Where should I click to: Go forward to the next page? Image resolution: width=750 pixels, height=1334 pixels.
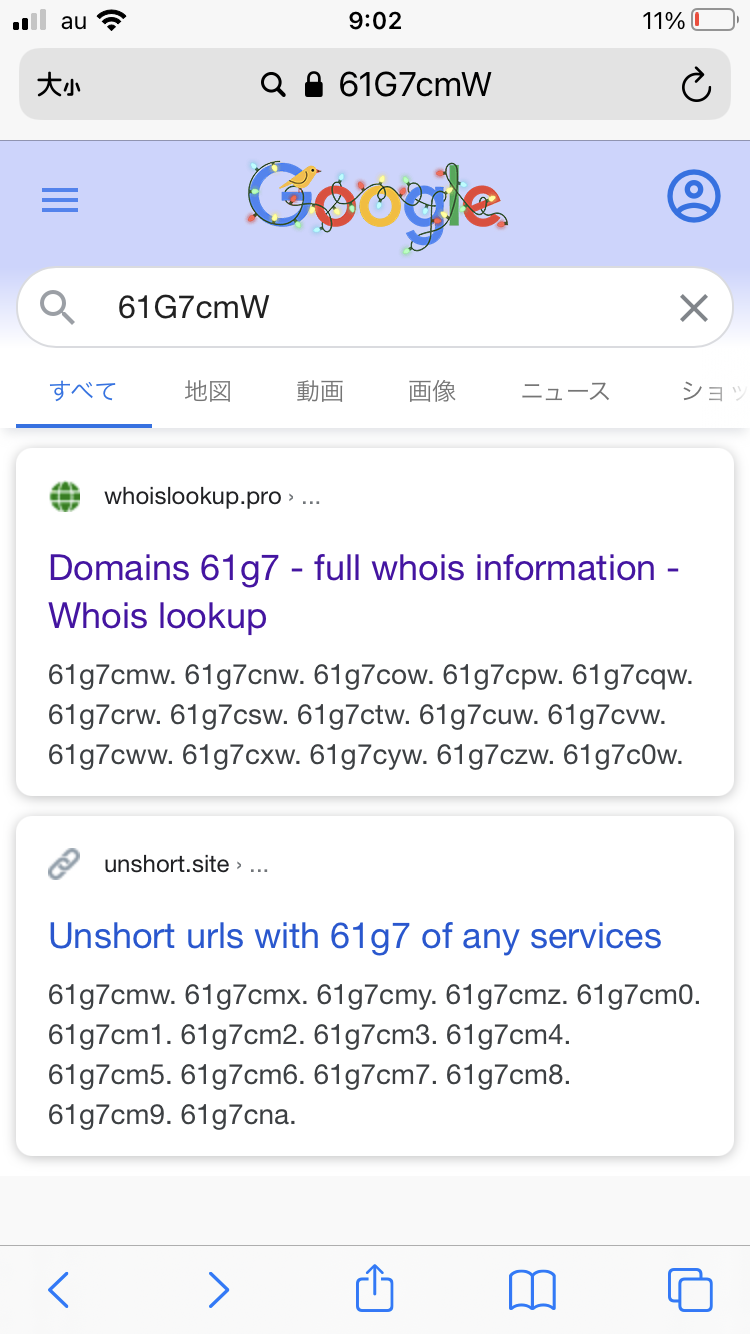tap(218, 1290)
